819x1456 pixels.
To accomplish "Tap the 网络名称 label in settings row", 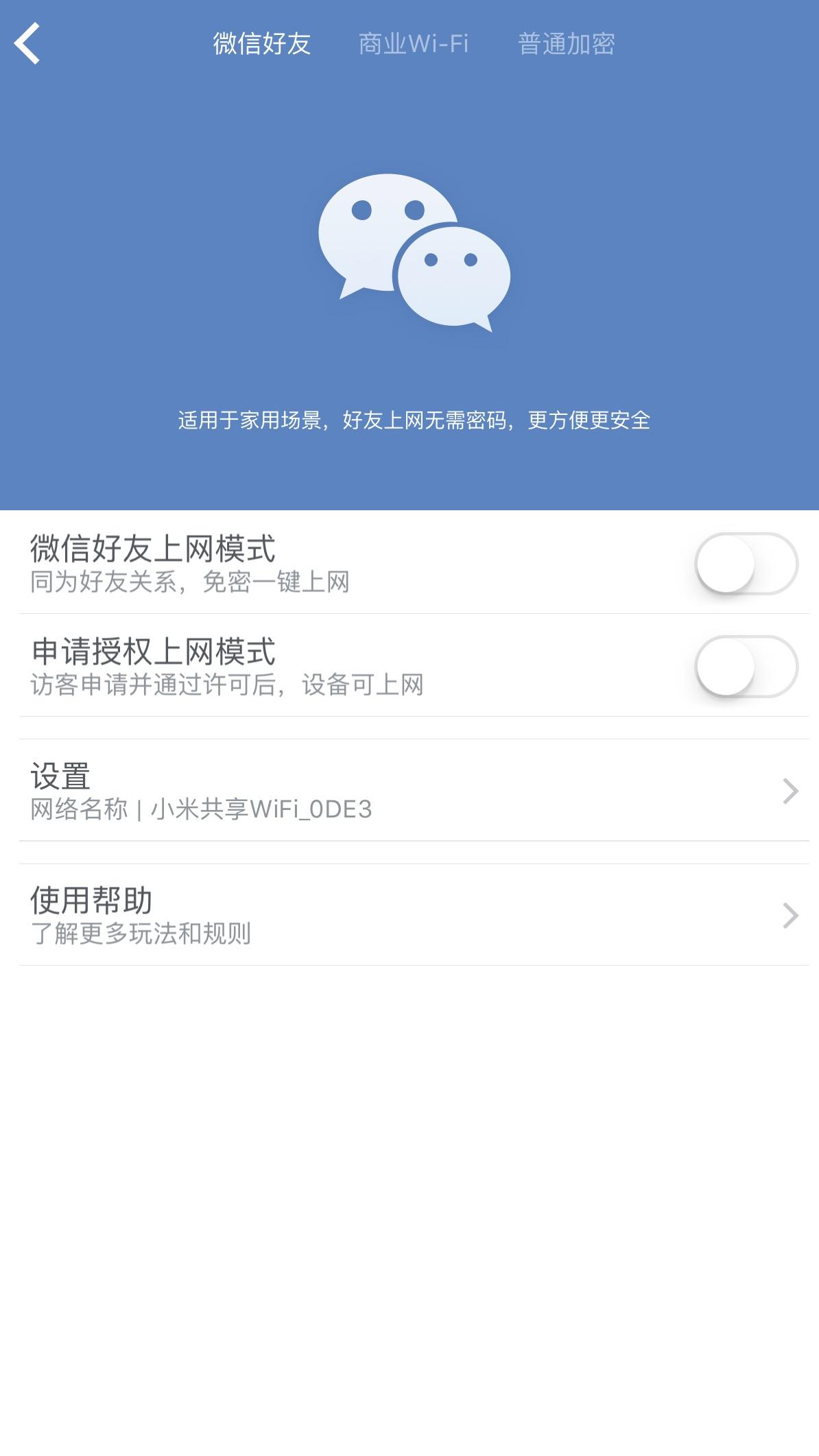I will 78,809.
